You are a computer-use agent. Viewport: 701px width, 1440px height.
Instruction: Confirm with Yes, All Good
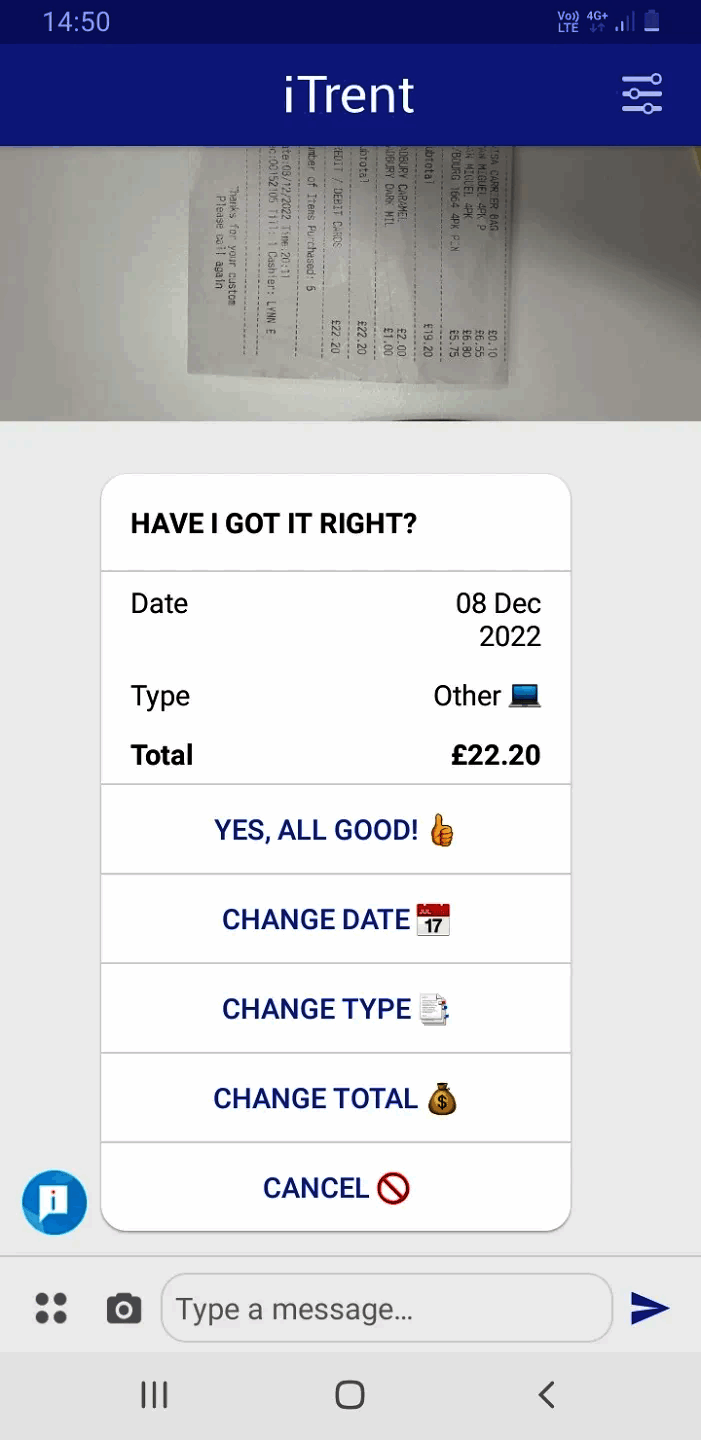point(335,829)
